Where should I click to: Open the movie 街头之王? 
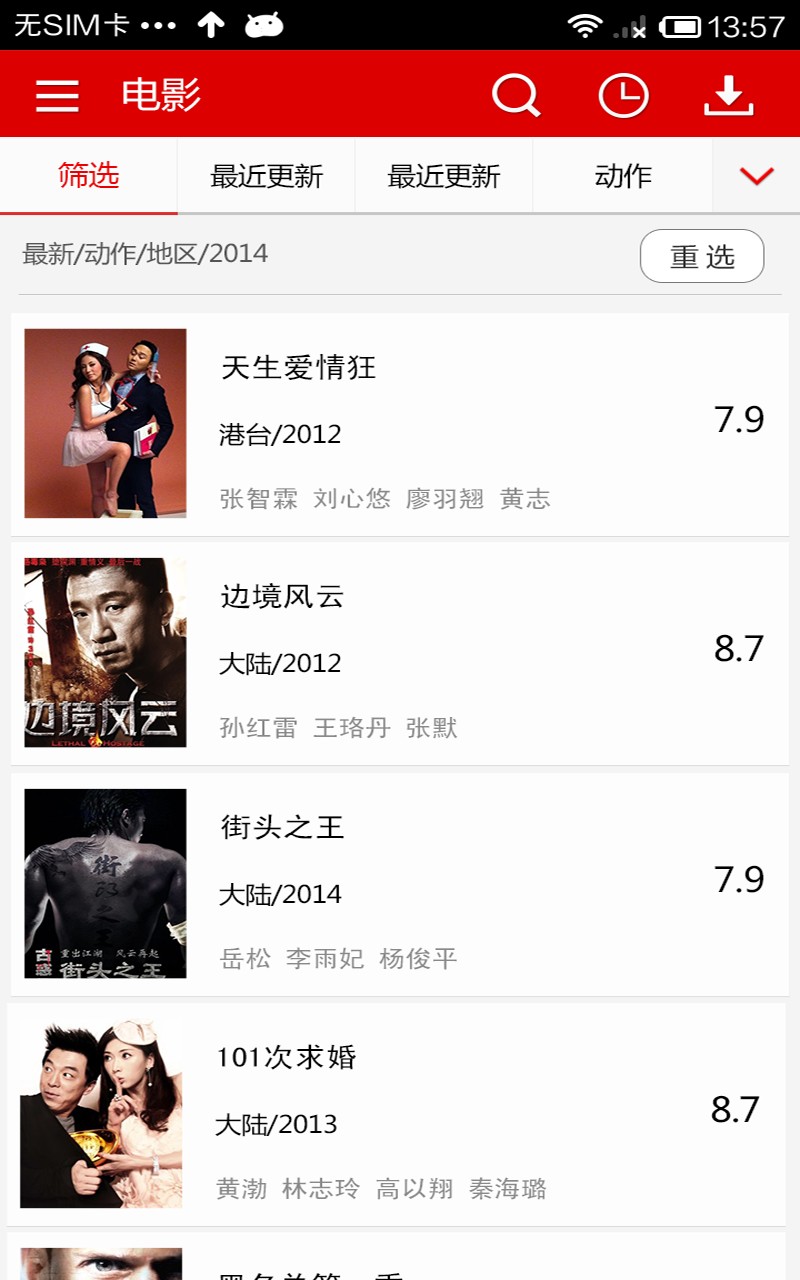[400, 884]
